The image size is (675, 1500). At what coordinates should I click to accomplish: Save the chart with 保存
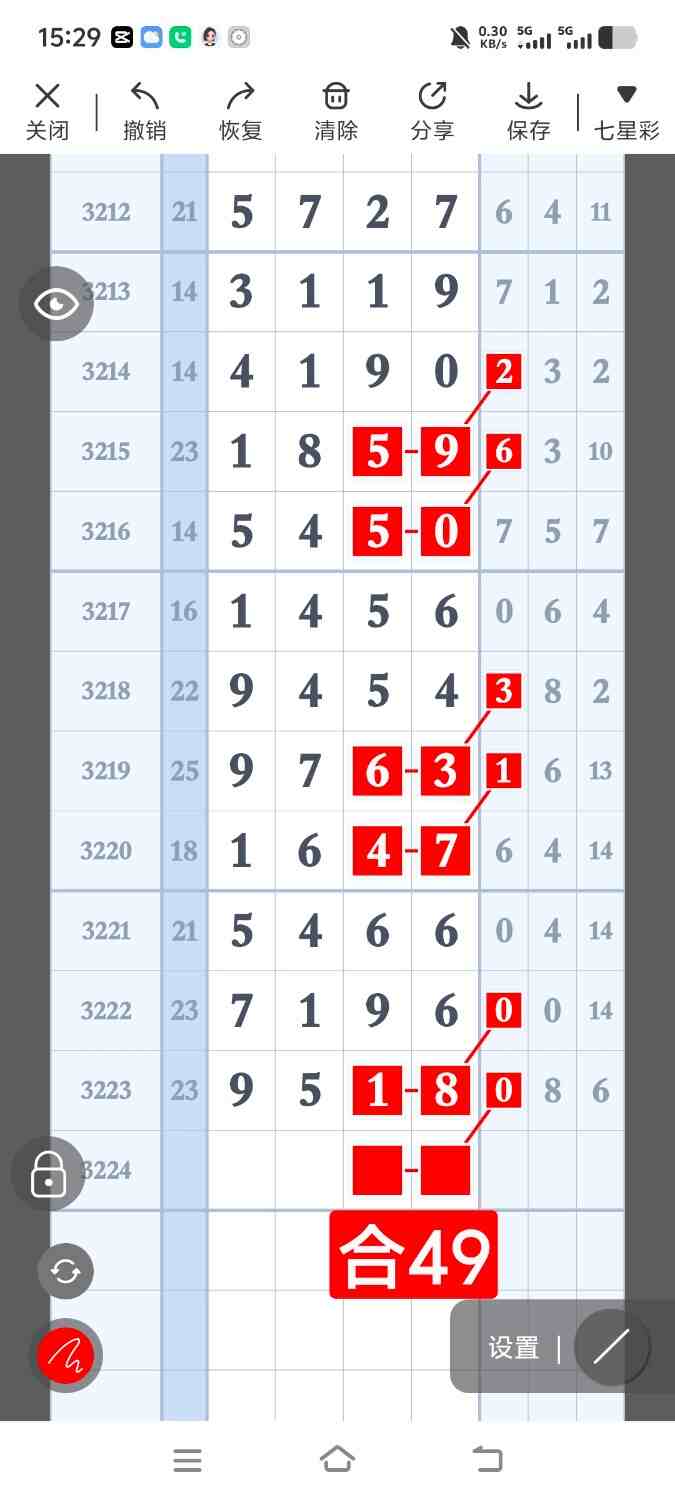pyautogui.click(x=528, y=110)
